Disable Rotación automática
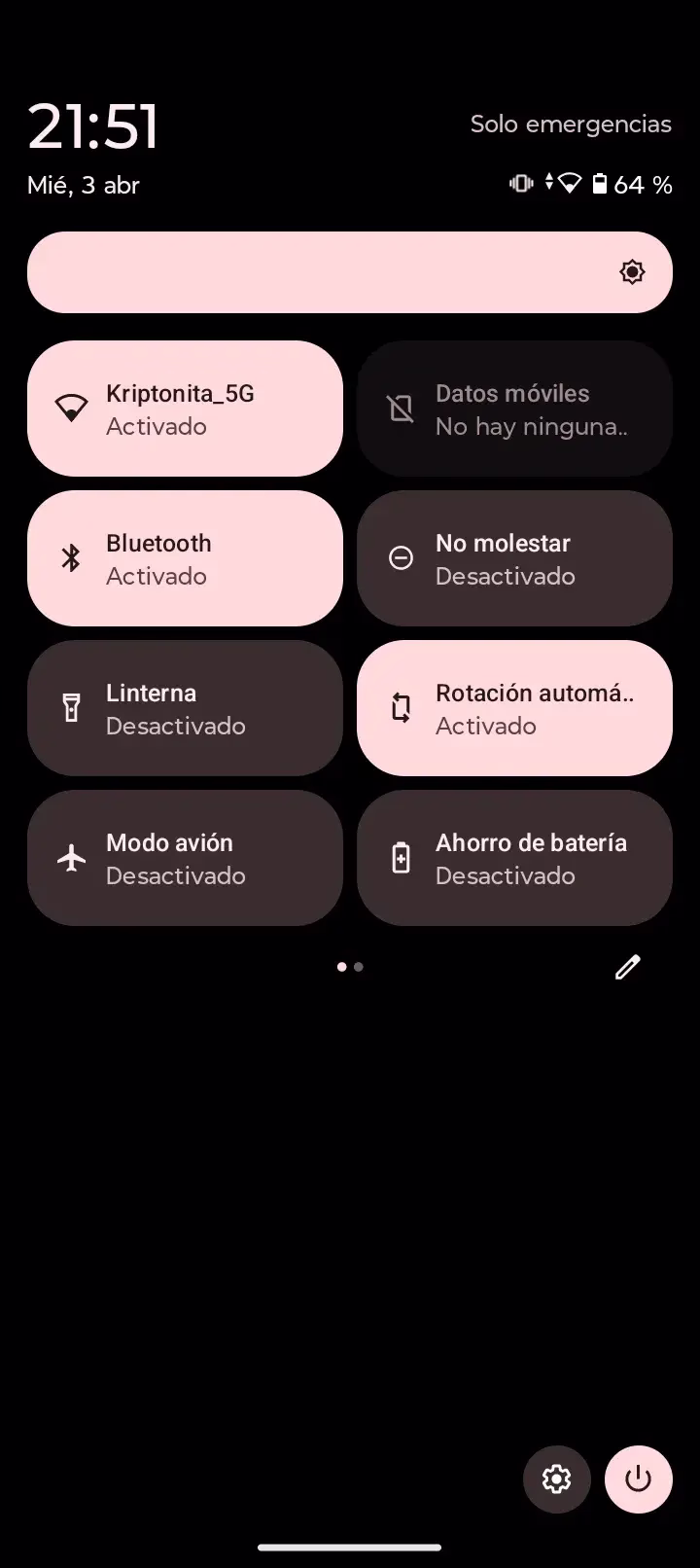Screen dimensions: 700x1568 click(x=514, y=708)
